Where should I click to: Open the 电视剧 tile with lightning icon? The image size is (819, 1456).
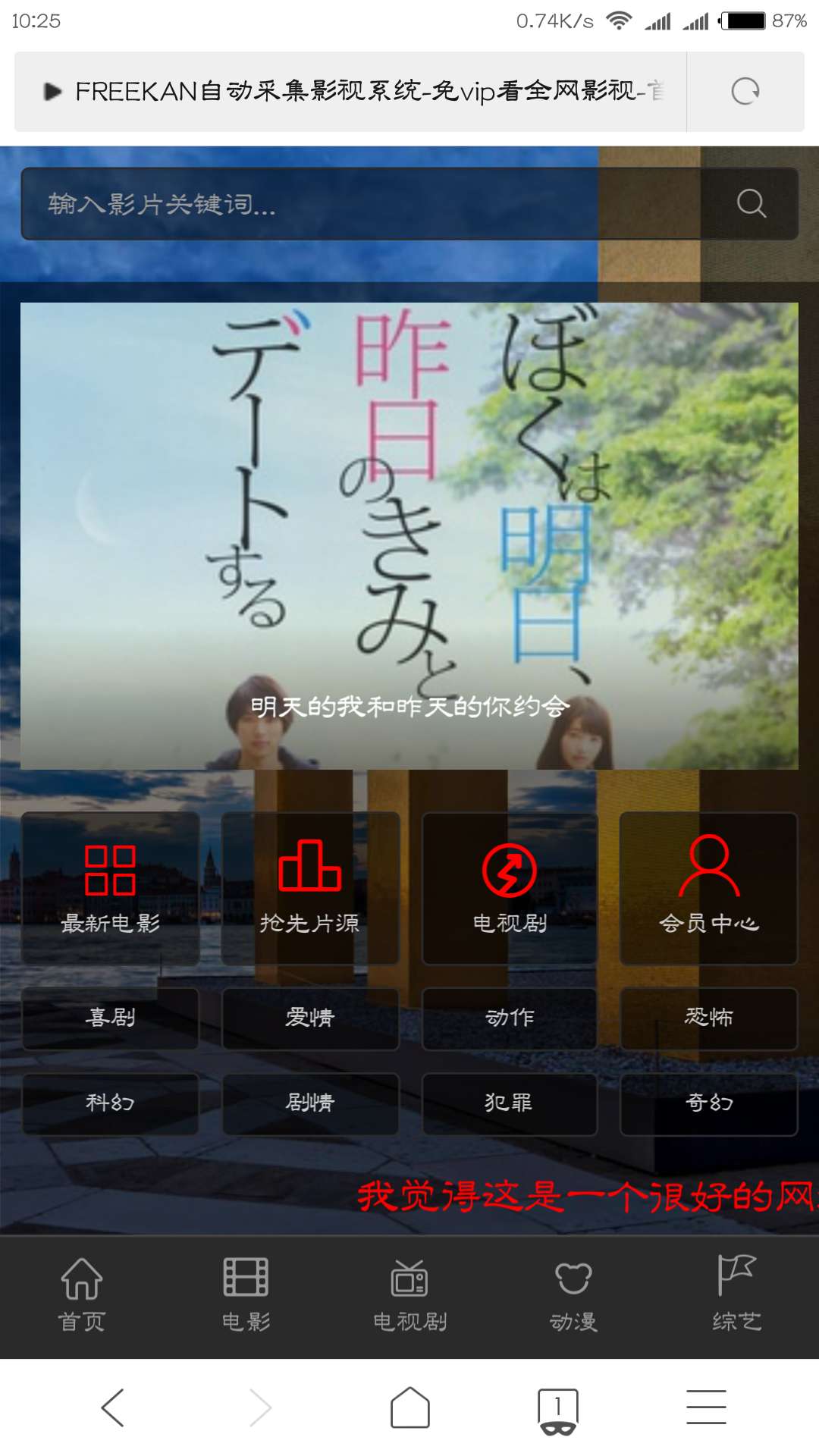click(x=510, y=888)
